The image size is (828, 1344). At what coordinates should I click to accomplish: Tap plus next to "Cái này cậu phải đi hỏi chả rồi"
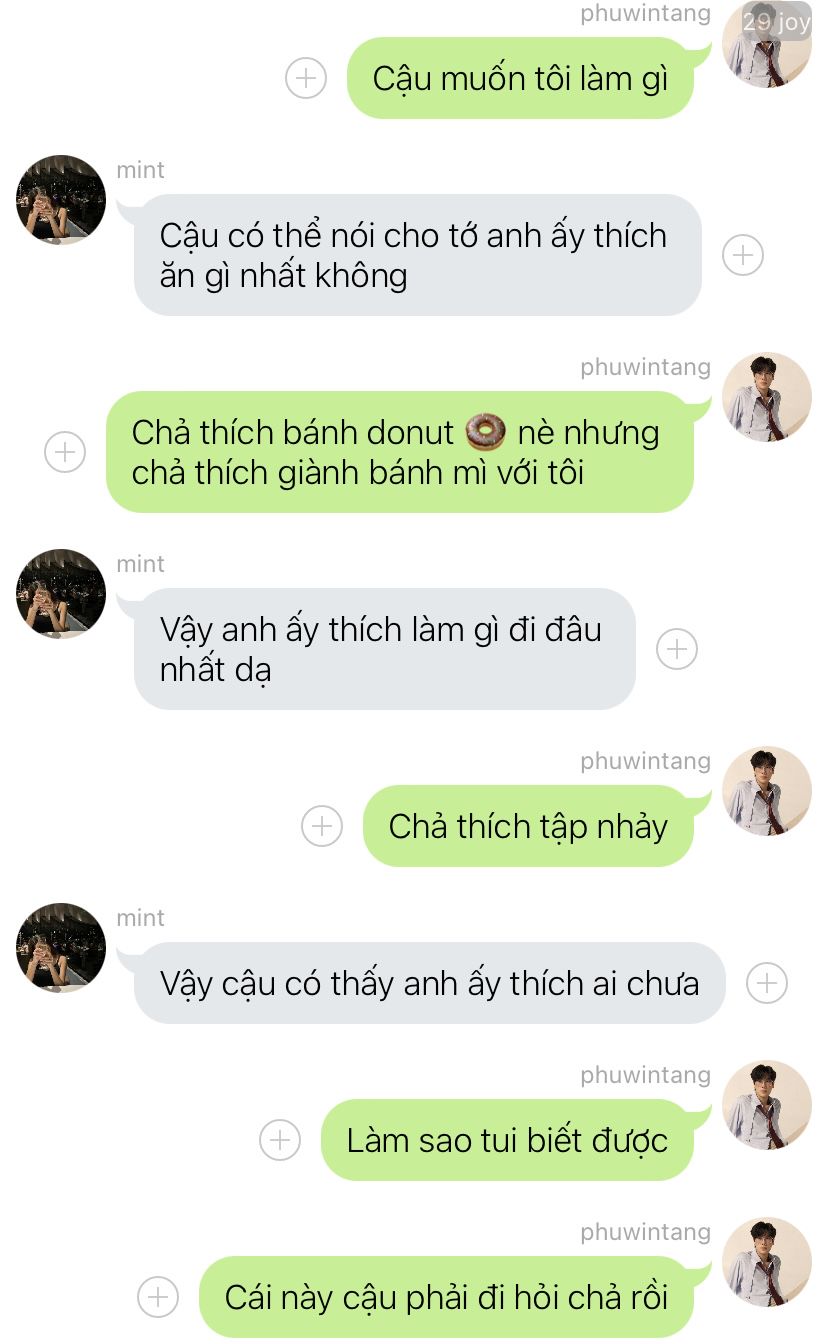[x=158, y=1297]
